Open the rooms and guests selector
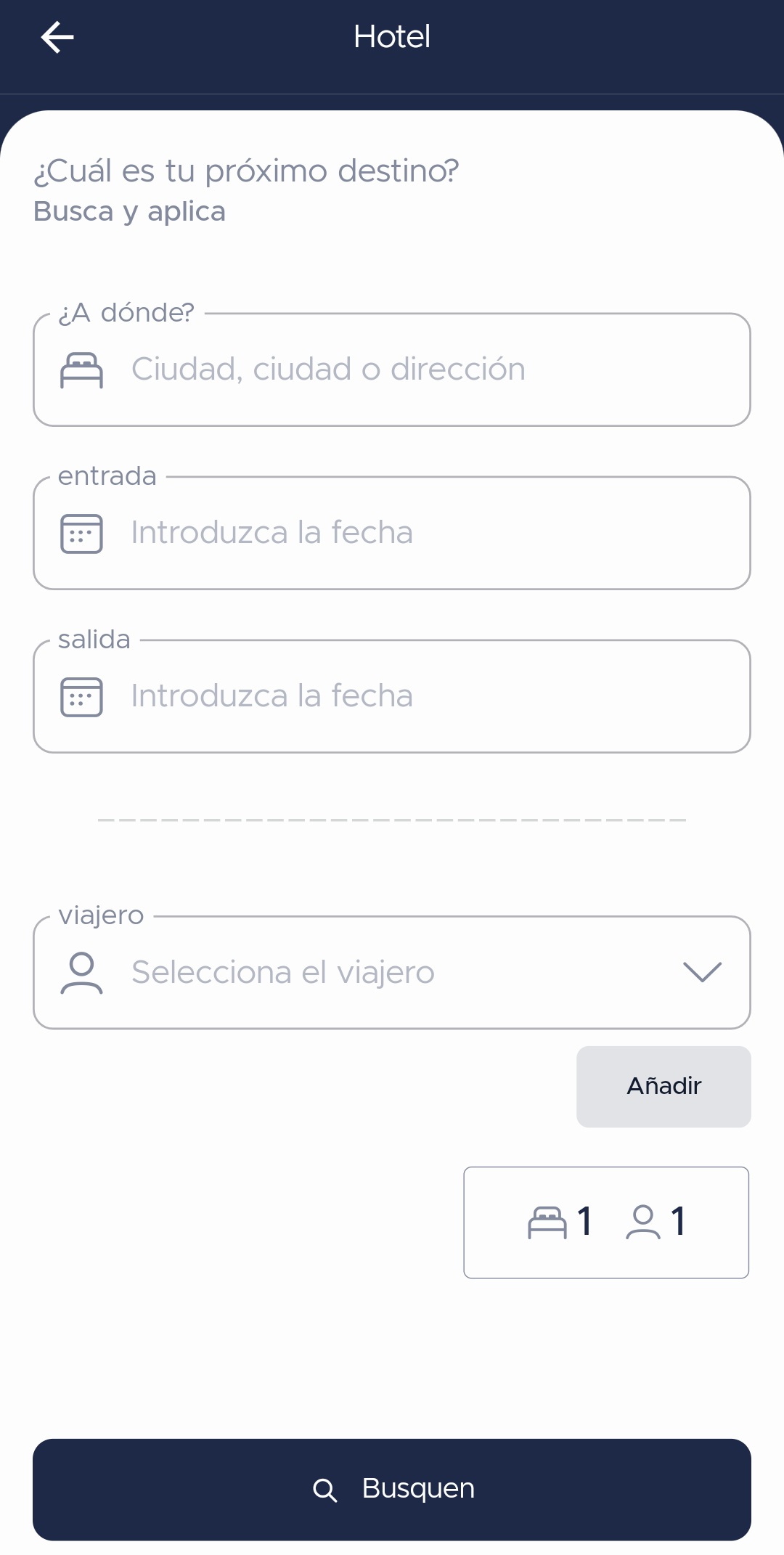The width and height of the screenshot is (784, 1555). 606,1223
